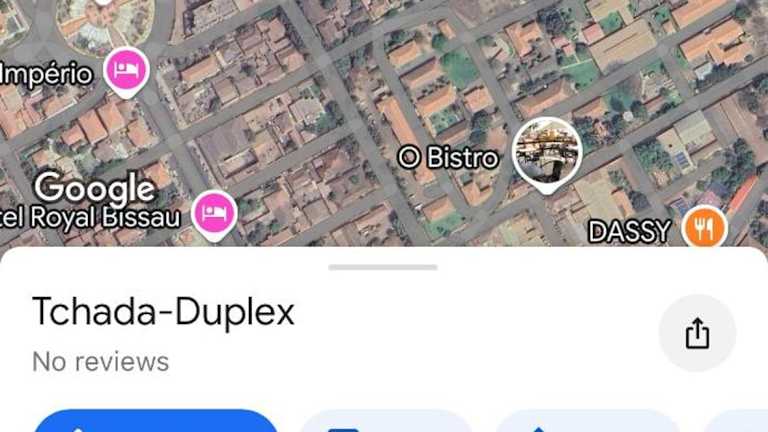
Task: Tap the bottom sheet drag handle
Action: tap(383, 267)
